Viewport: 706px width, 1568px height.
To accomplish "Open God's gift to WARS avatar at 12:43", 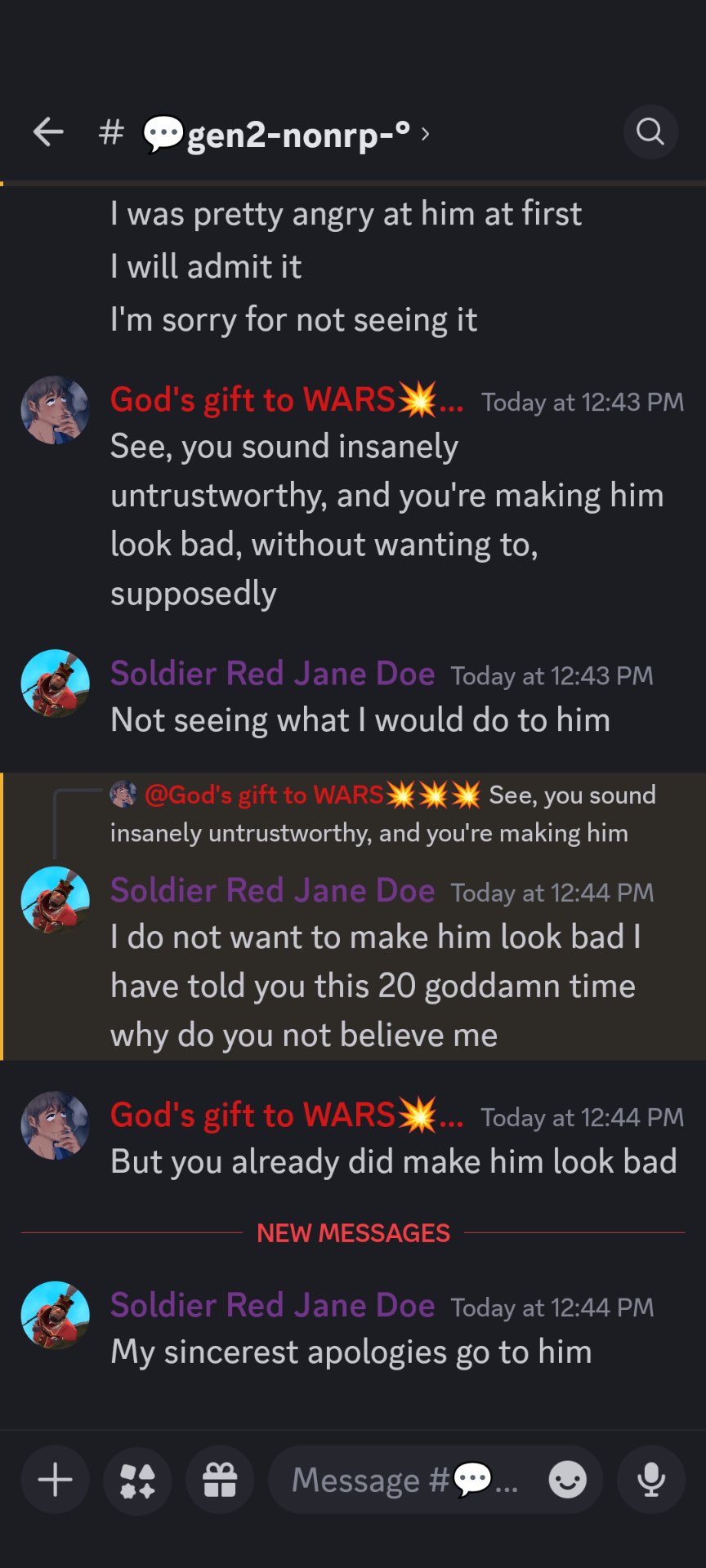I will (55, 410).
